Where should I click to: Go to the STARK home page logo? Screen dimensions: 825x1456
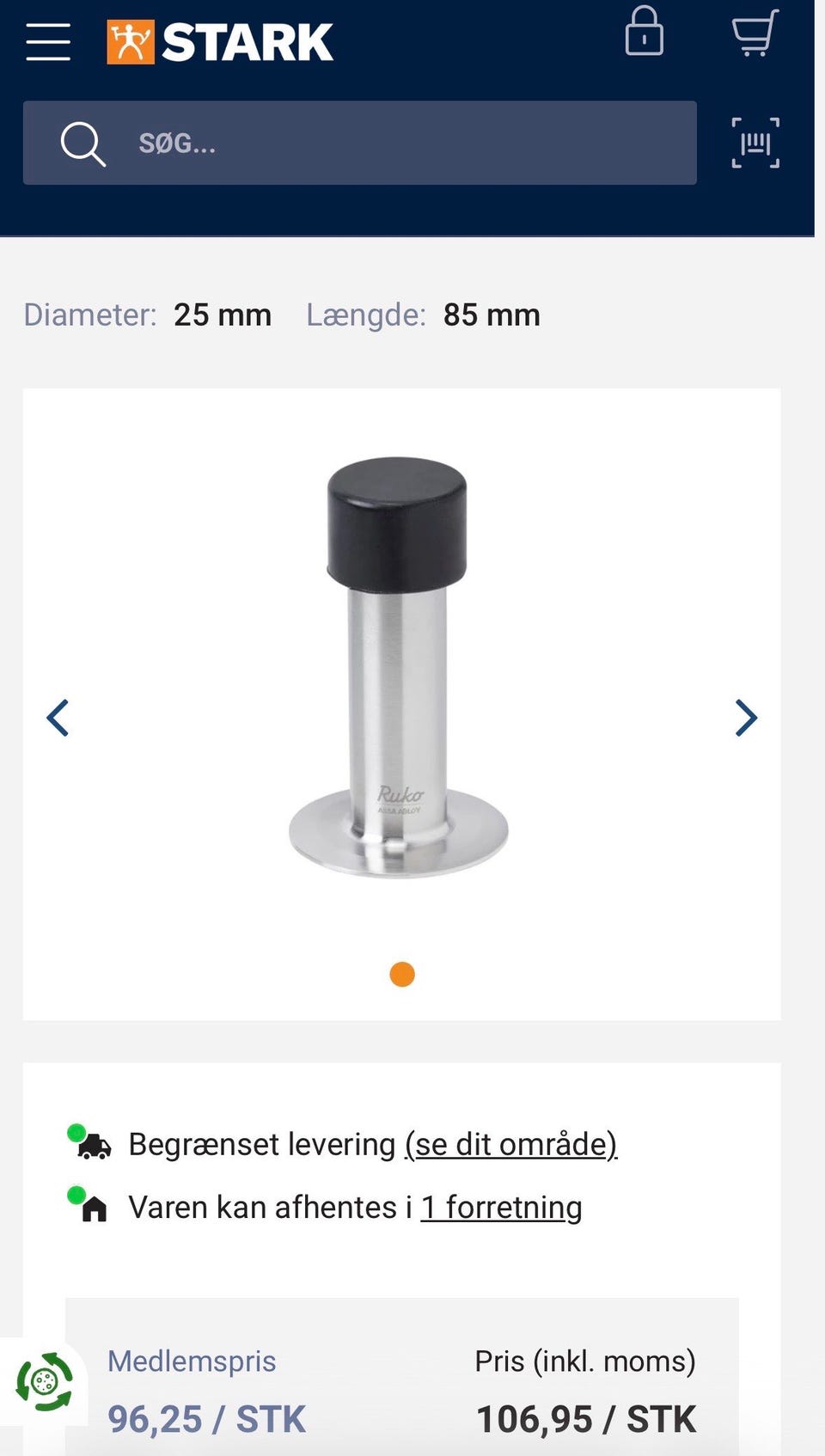[219, 41]
